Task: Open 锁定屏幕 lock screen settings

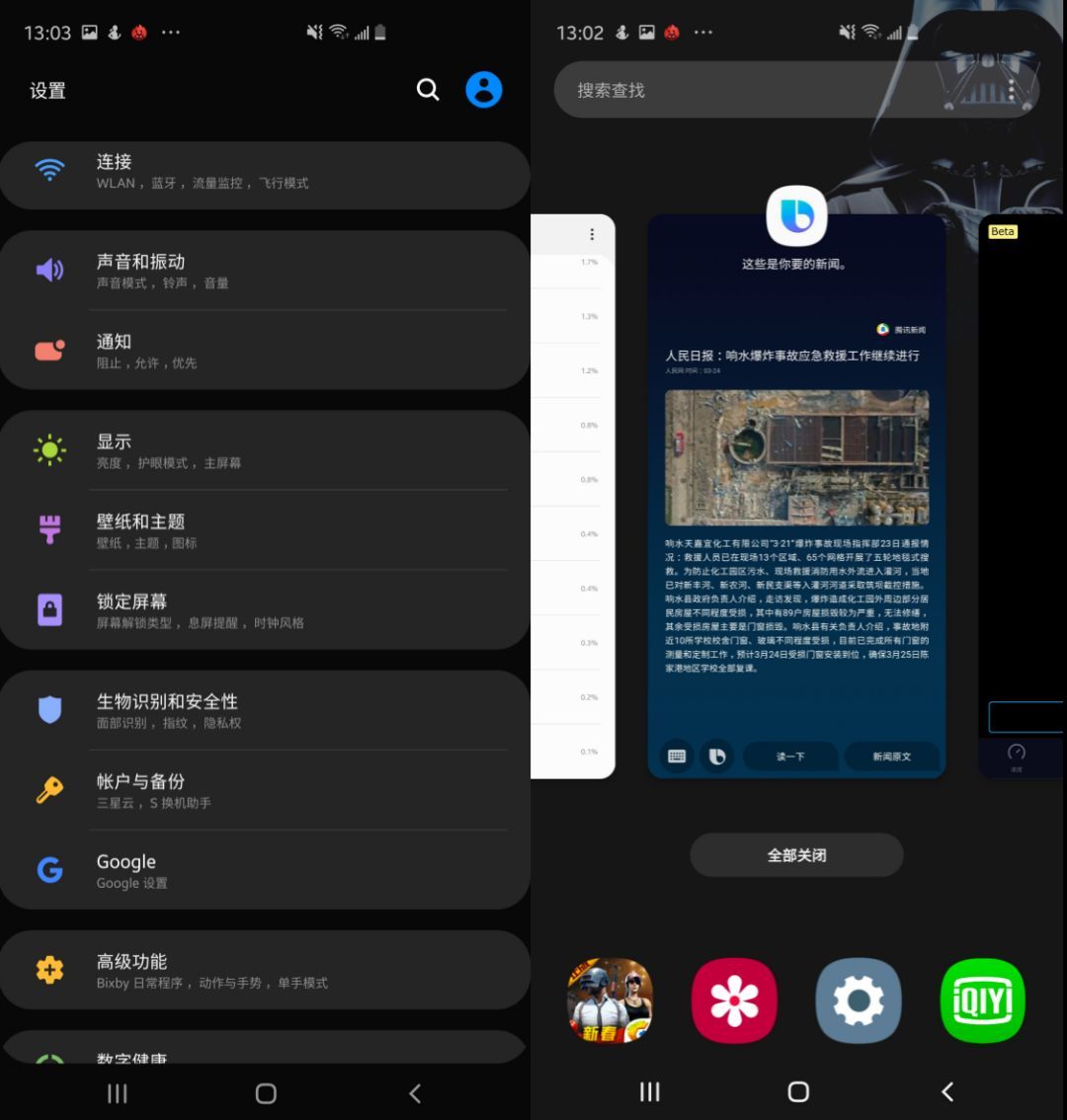Action: coord(265,610)
